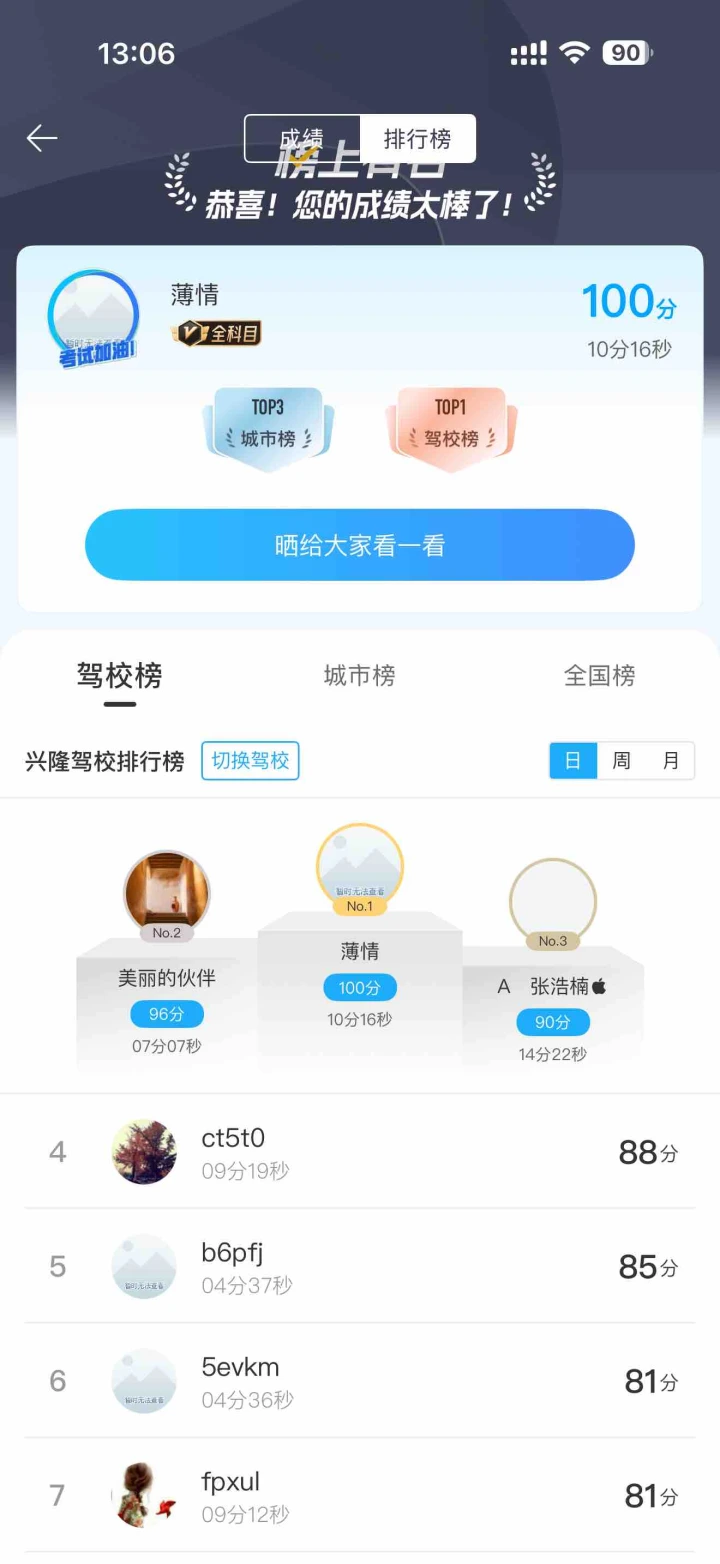Open the ranking entry for ct5t0
The image size is (720, 1564).
[360, 1152]
